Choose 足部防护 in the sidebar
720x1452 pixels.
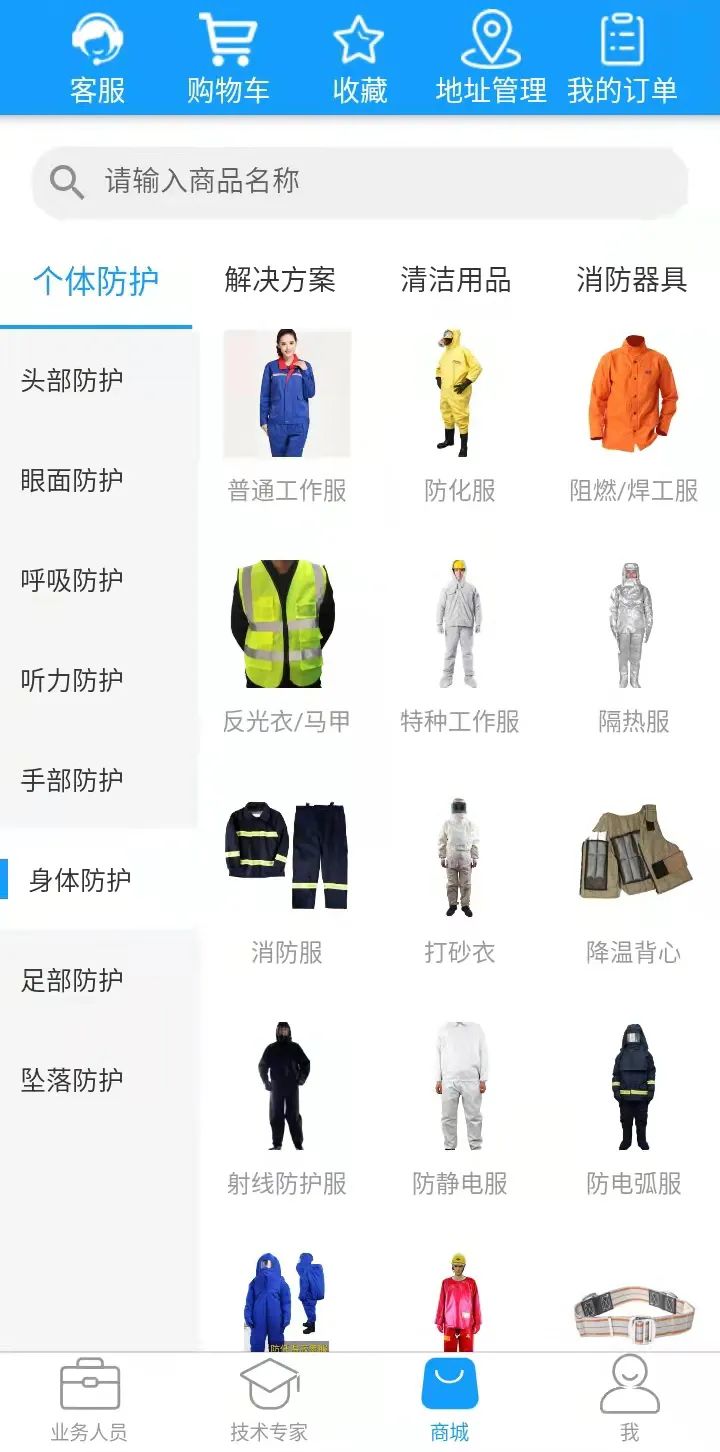[72, 980]
